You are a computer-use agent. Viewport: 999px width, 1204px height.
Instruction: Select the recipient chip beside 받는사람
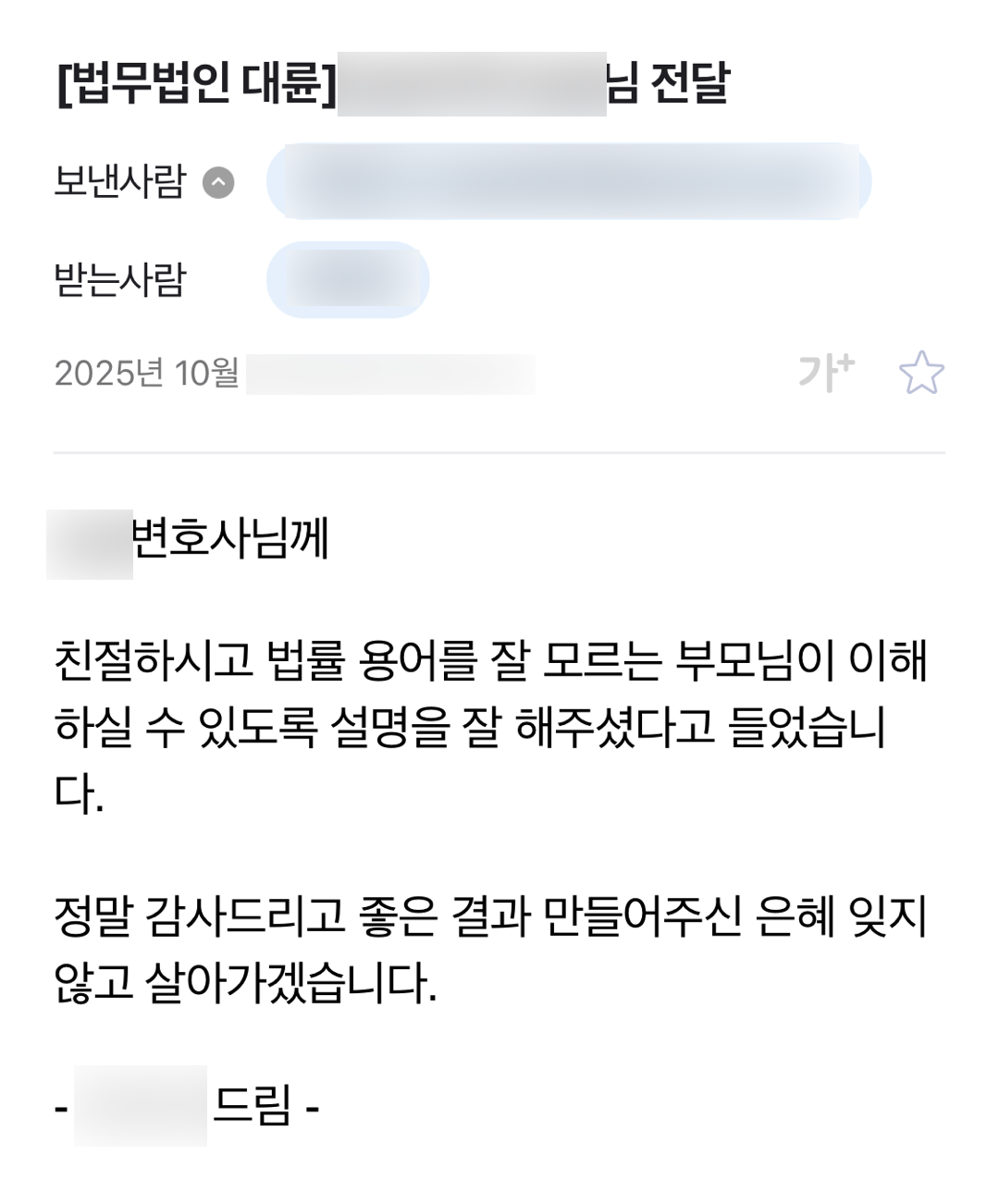(x=349, y=279)
